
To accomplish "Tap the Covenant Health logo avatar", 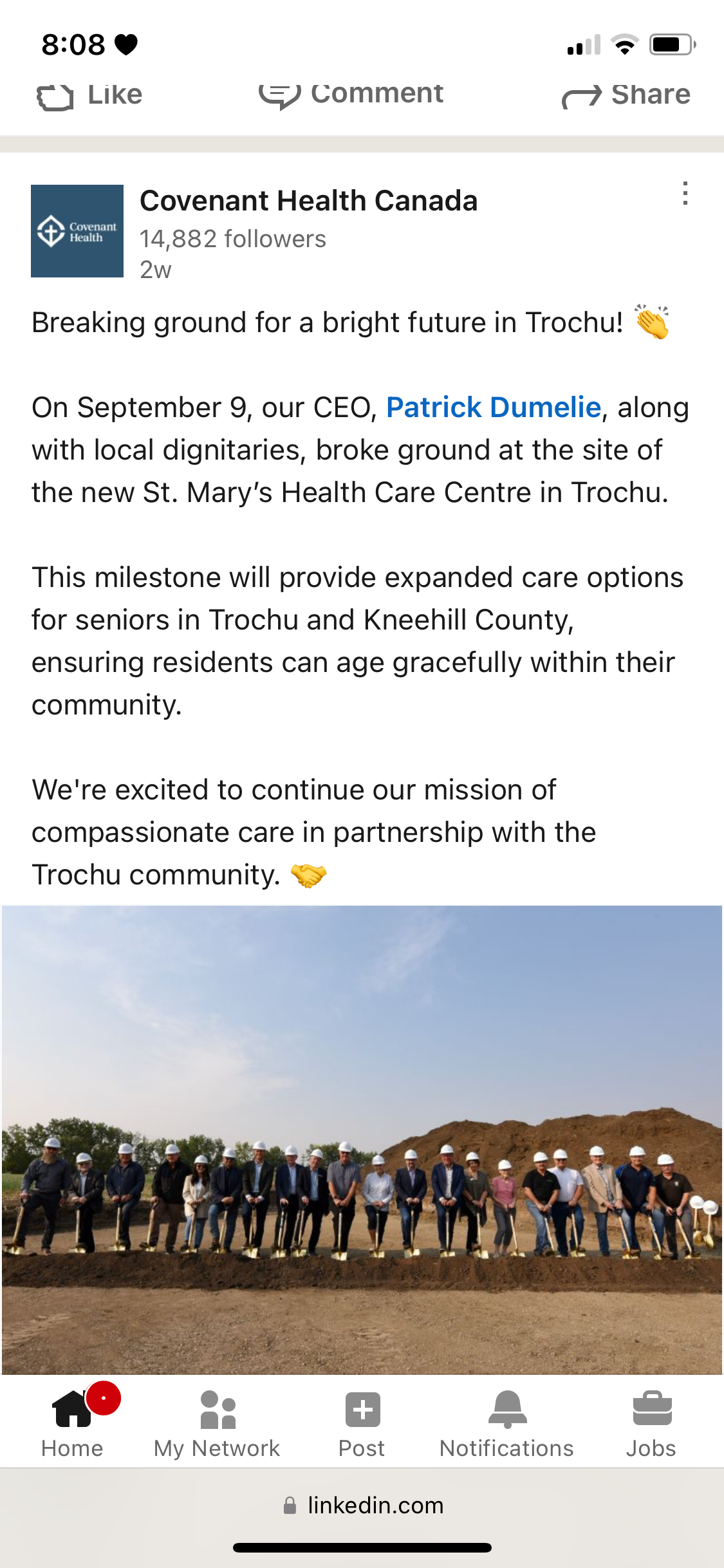I will [x=77, y=231].
